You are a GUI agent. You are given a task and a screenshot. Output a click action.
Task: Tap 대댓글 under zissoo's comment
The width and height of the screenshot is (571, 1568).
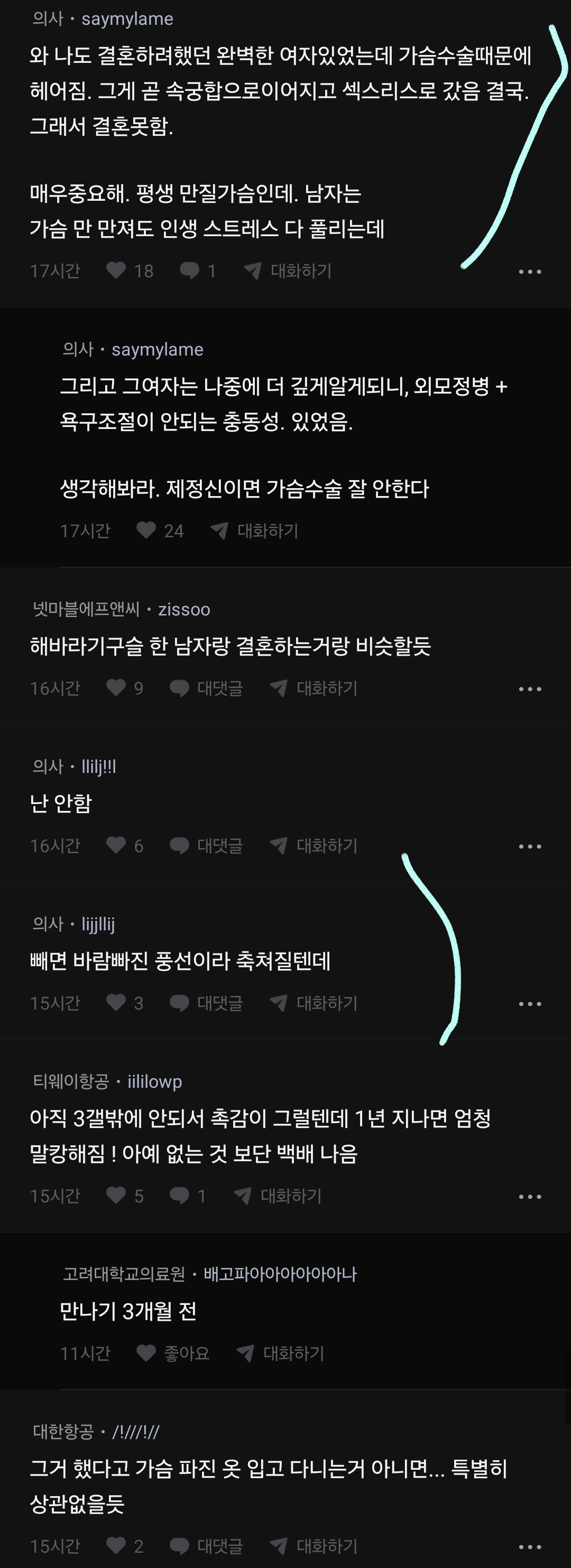point(207,688)
